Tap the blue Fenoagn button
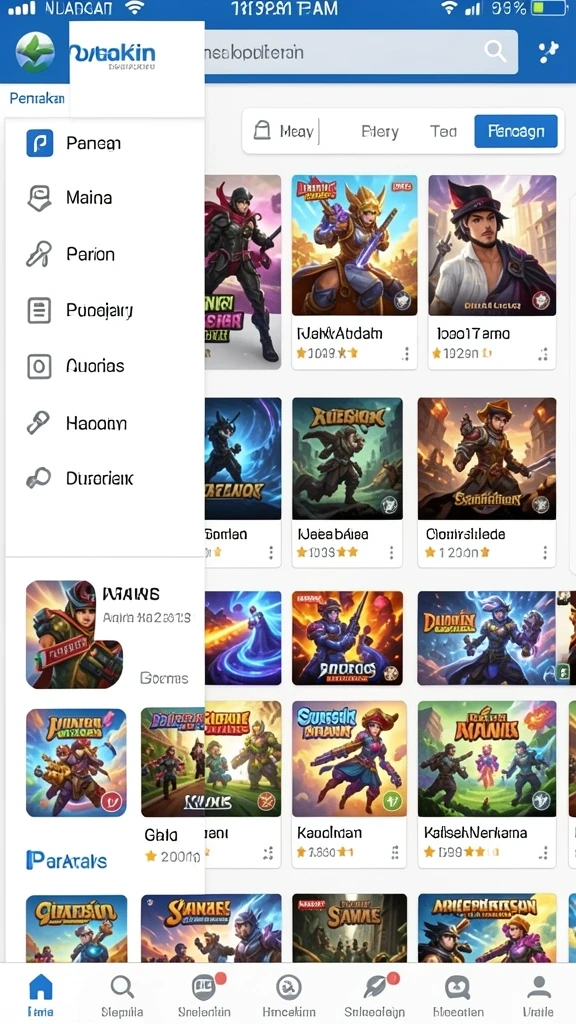576x1024 pixels. (x=516, y=131)
